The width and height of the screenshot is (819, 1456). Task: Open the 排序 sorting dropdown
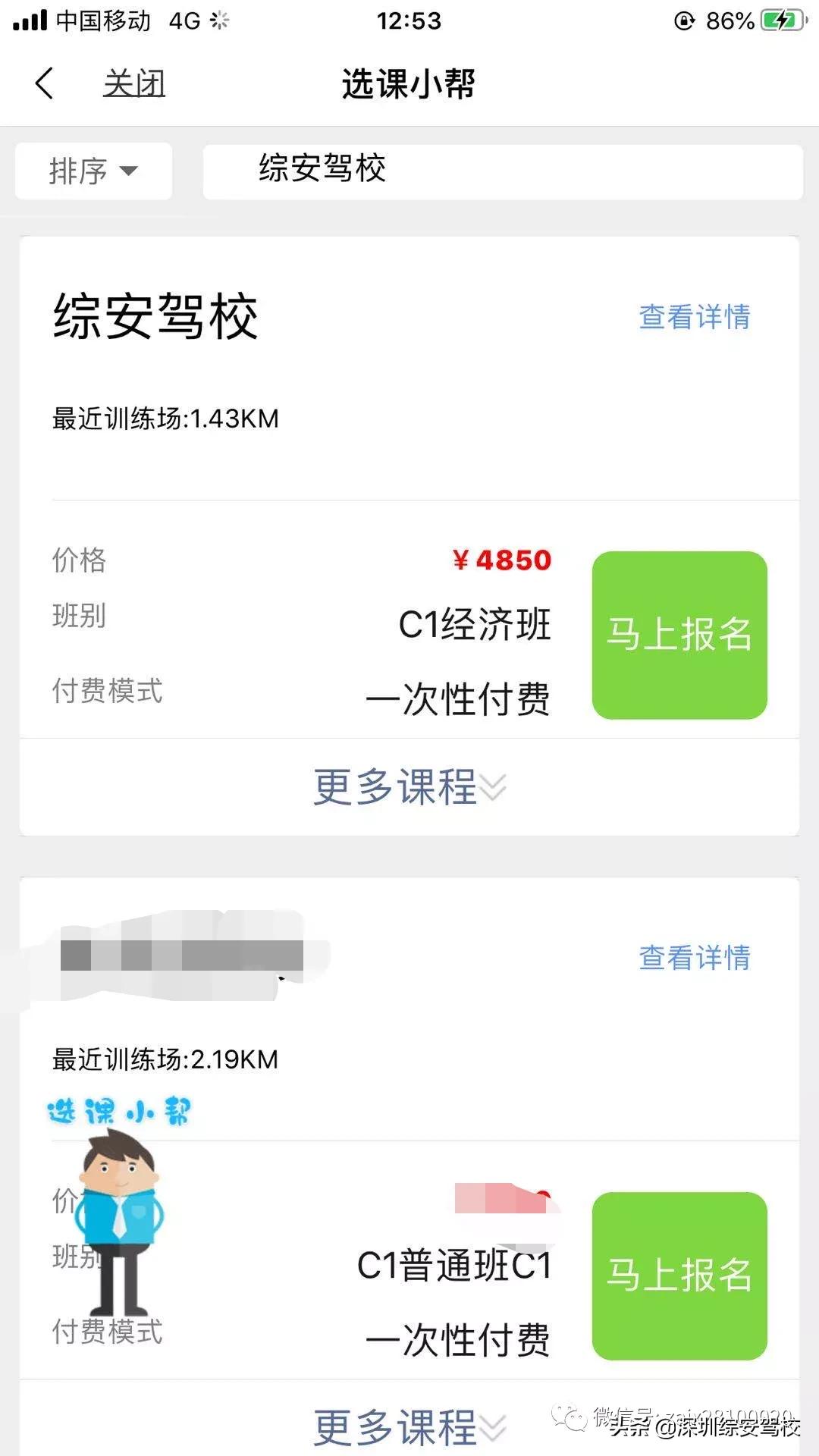point(93,171)
